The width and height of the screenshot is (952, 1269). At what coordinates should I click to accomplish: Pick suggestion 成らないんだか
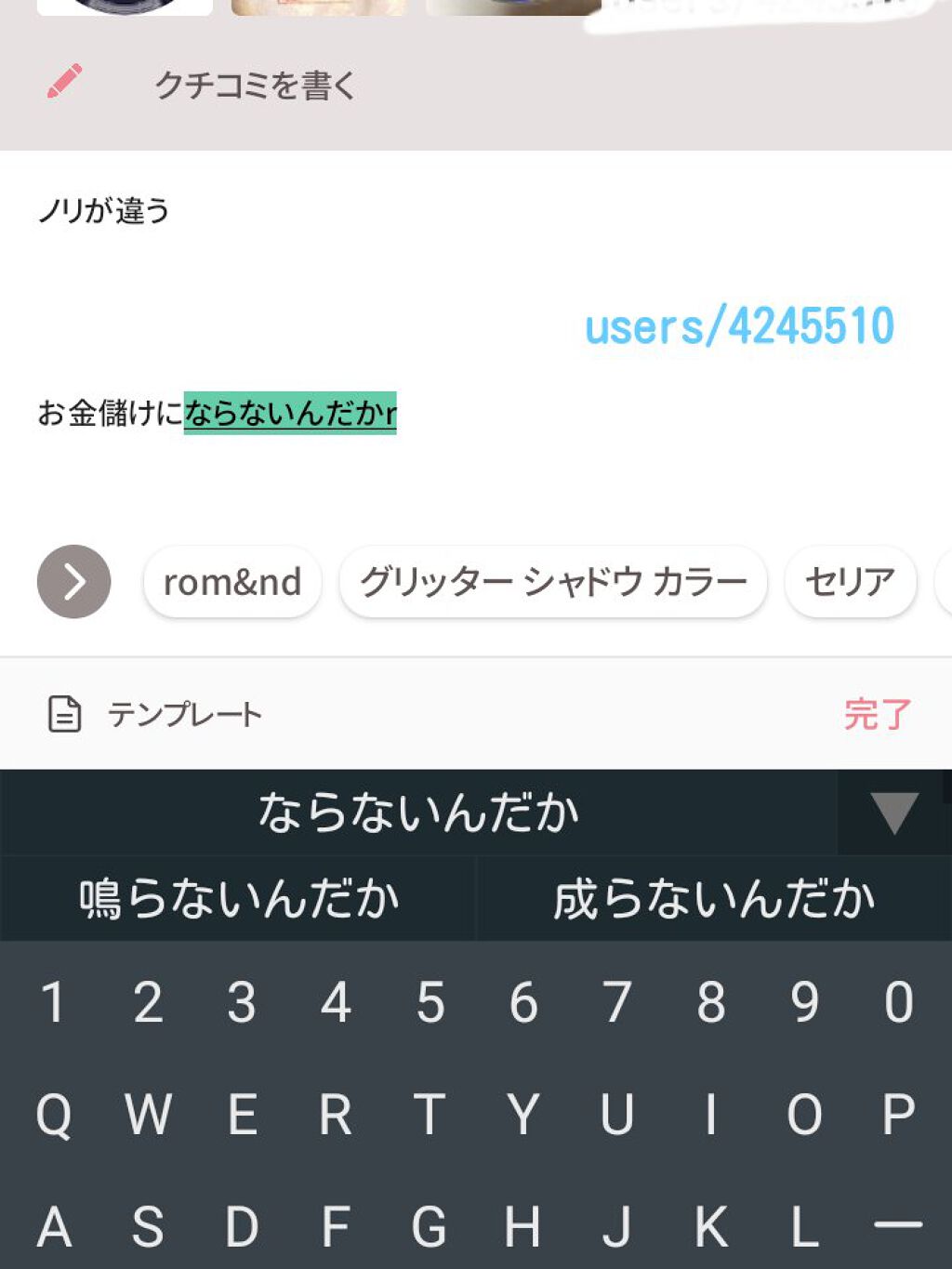[x=714, y=899]
